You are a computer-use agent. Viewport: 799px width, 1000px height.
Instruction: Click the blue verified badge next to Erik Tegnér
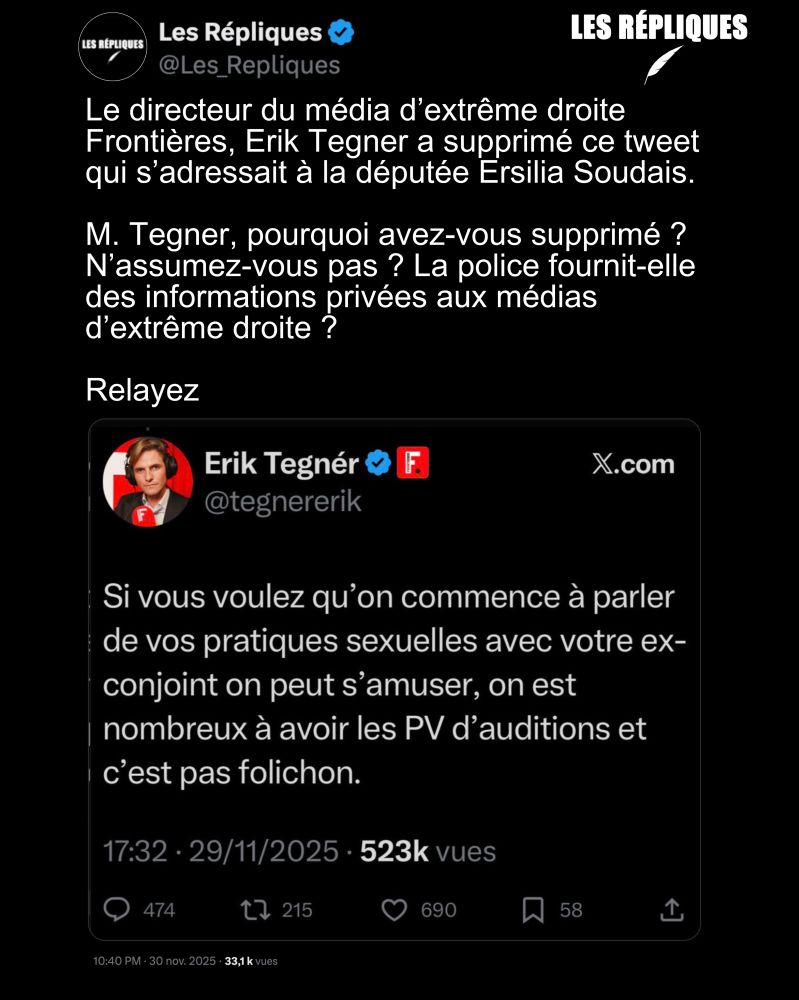pos(376,462)
